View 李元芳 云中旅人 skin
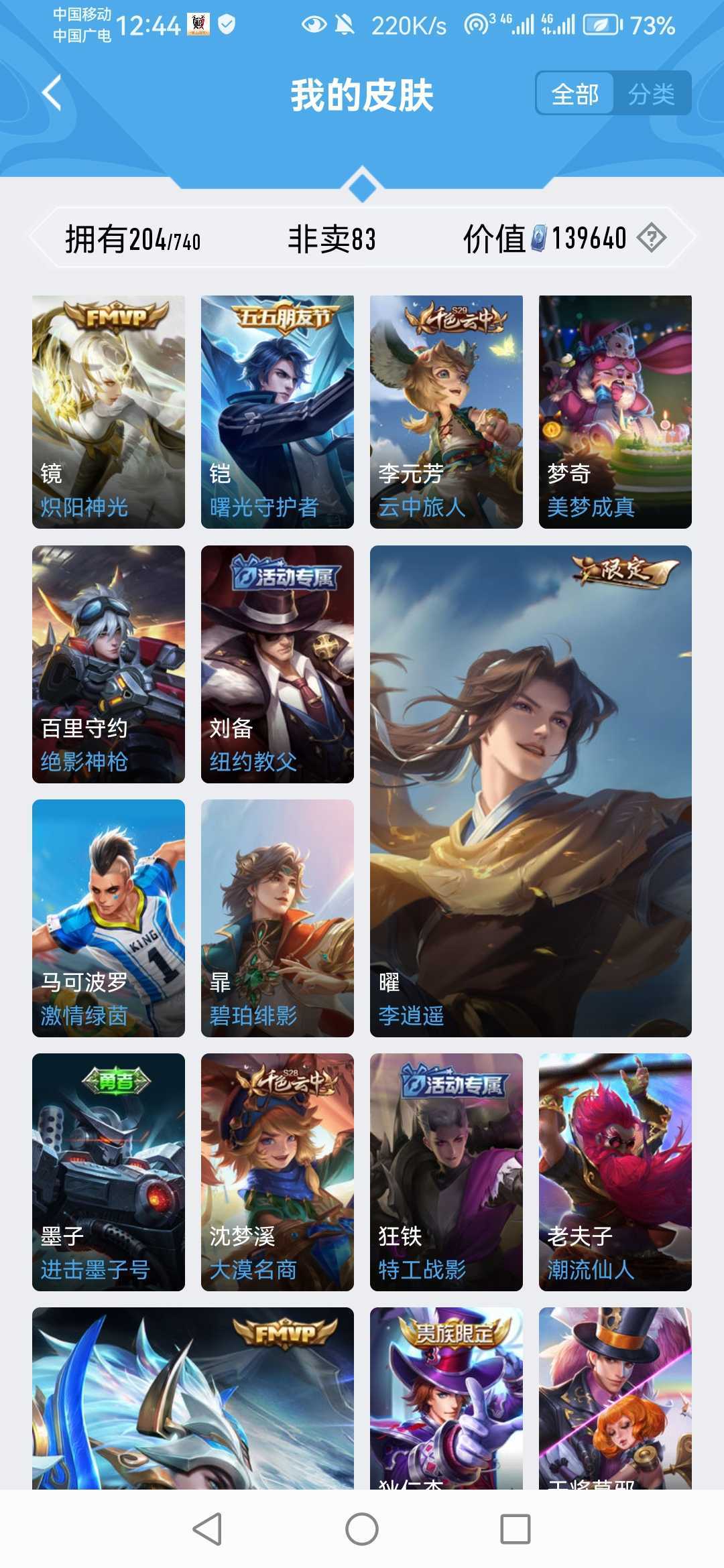724x1568 pixels. pyautogui.click(x=446, y=411)
